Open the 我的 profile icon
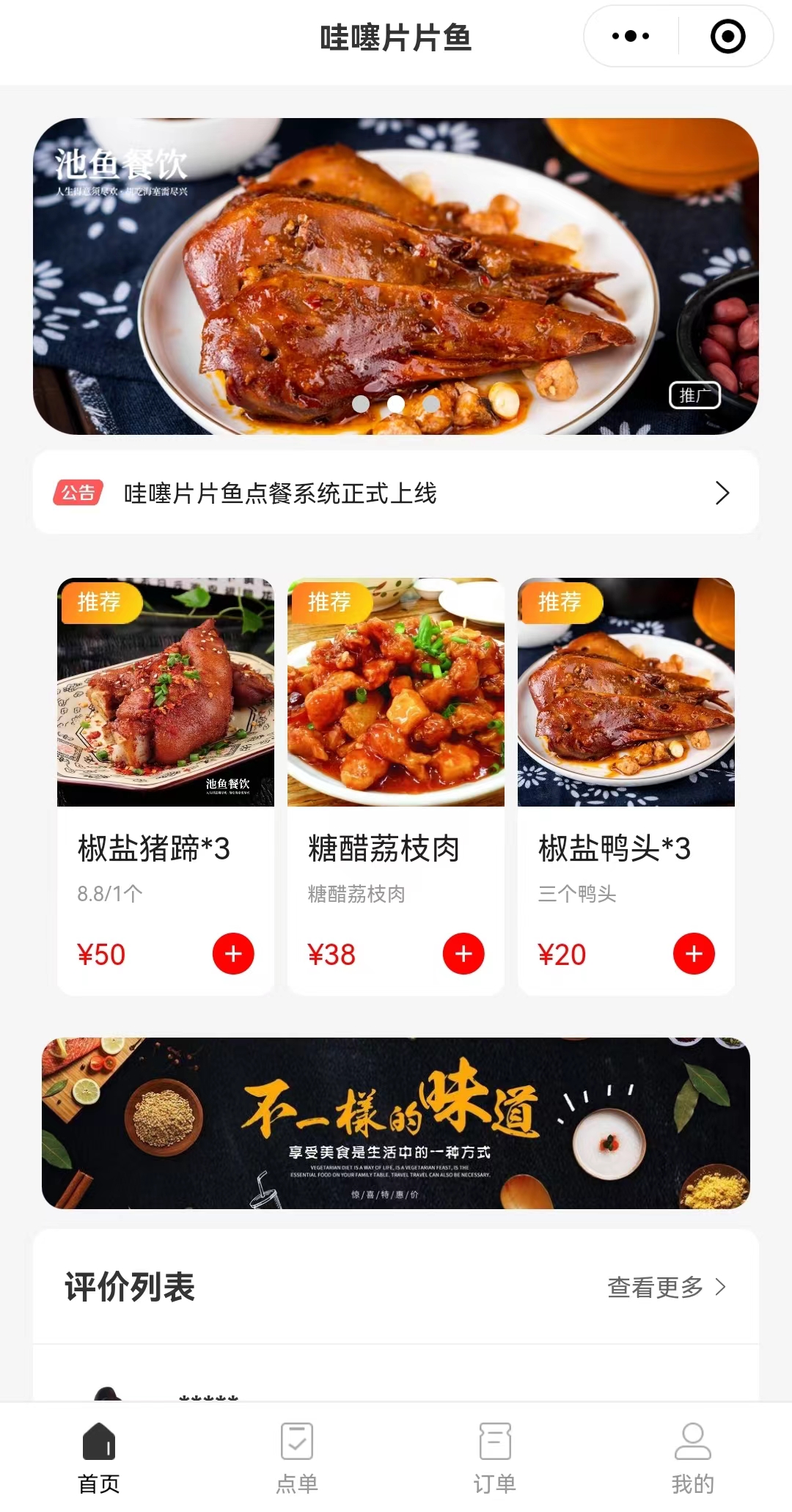The width and height of the screenshot is (792, 1512). [x=692, y=1439]
